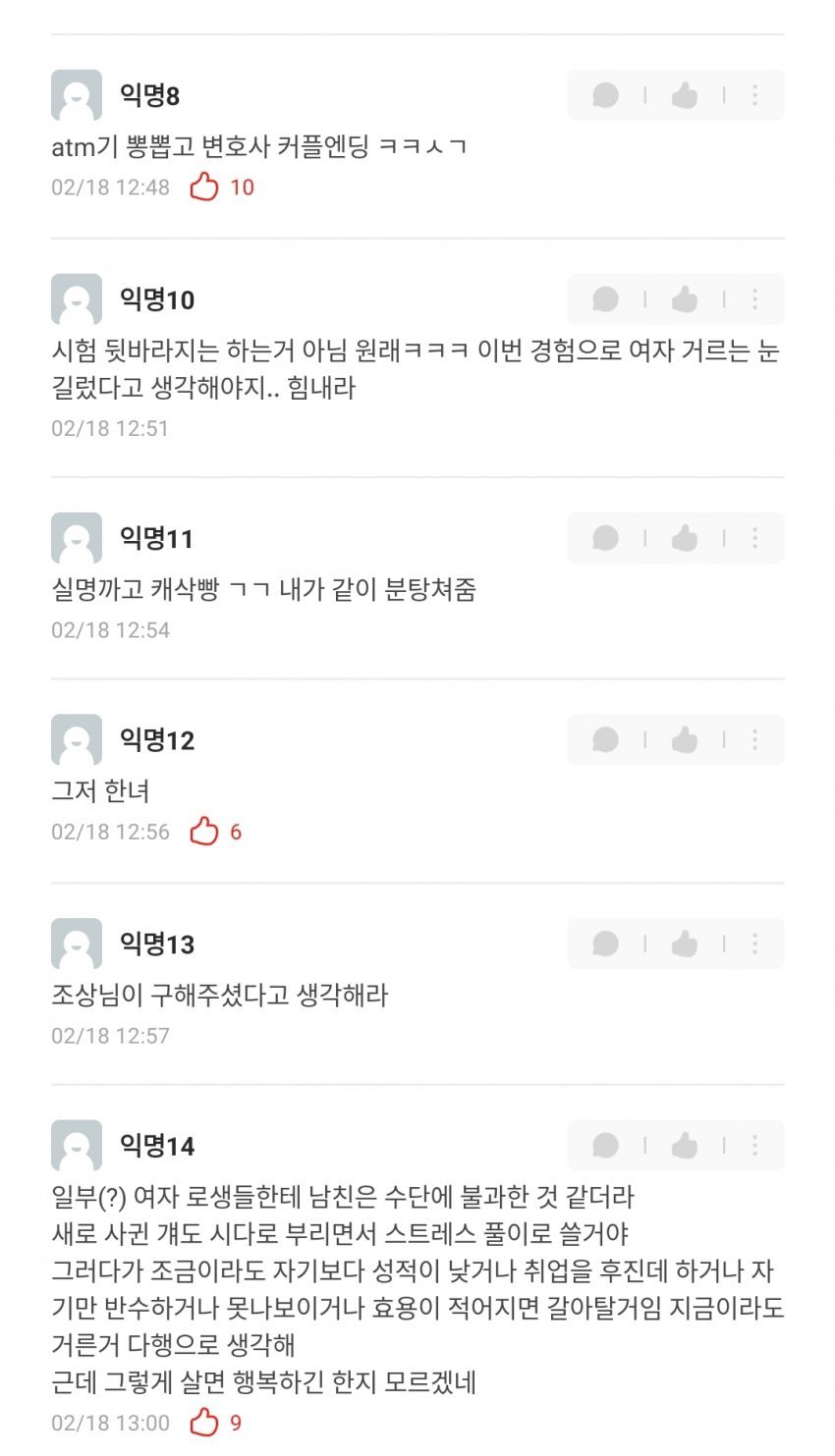
Task: Like the comment by 익명12
Action: pos(685,739)
